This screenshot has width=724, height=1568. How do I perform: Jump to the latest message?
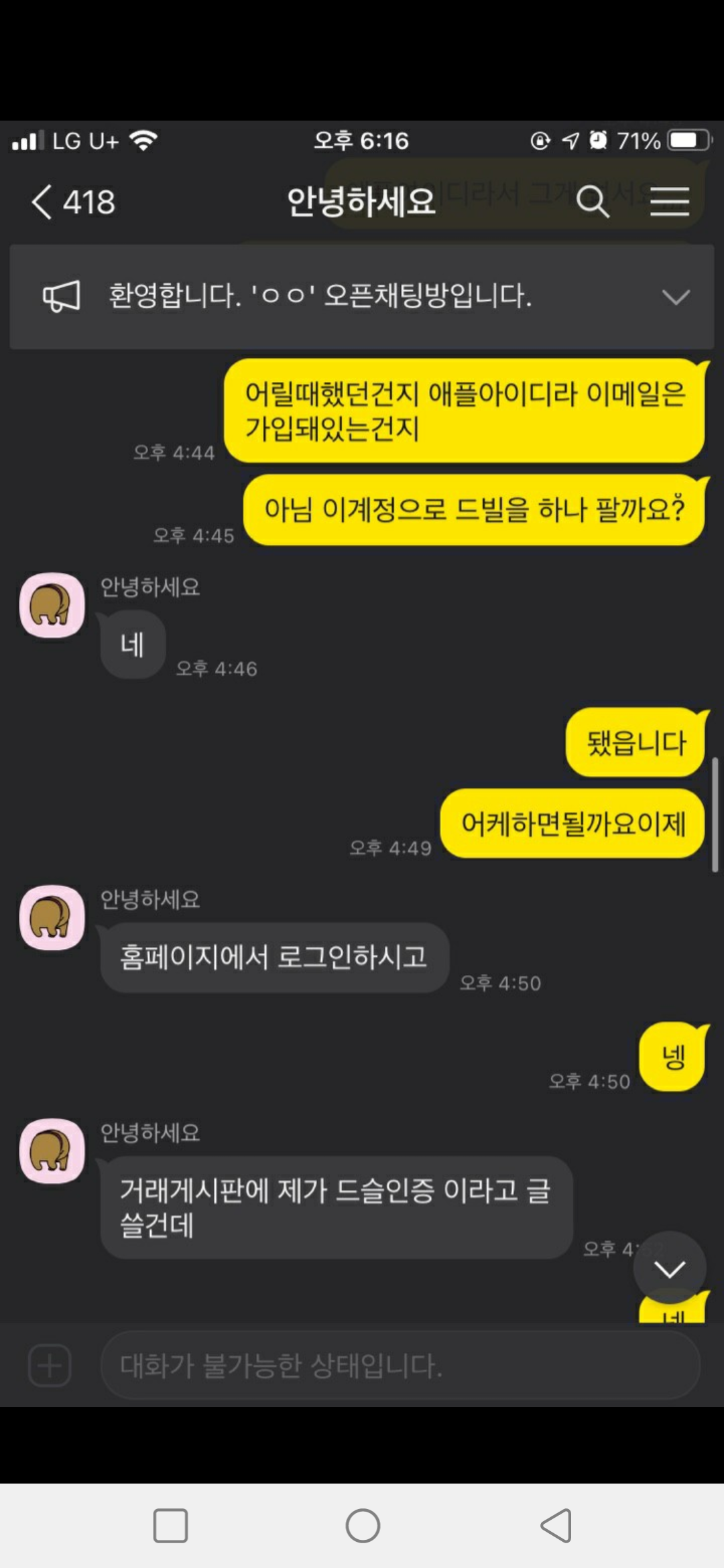click(x=669, y=1268)
